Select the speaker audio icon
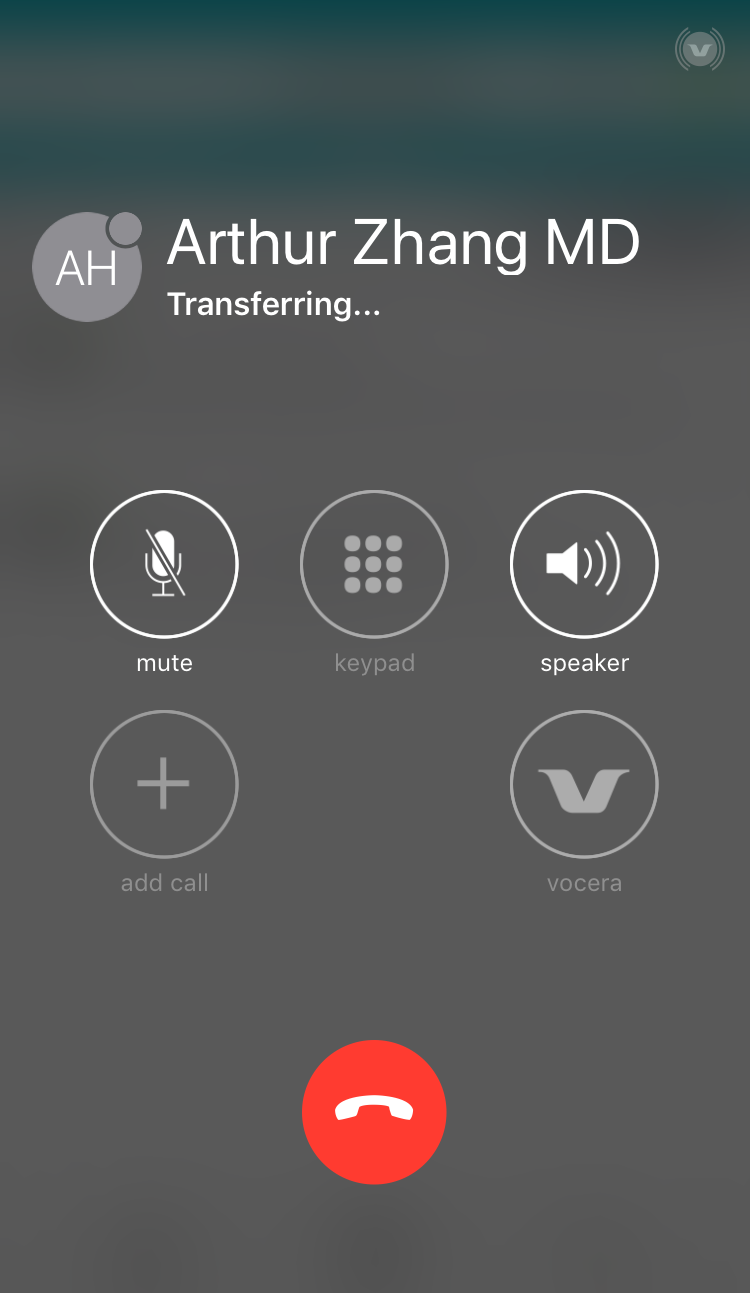This screenshot has width=750, height=1293. [x=584, y=564]
